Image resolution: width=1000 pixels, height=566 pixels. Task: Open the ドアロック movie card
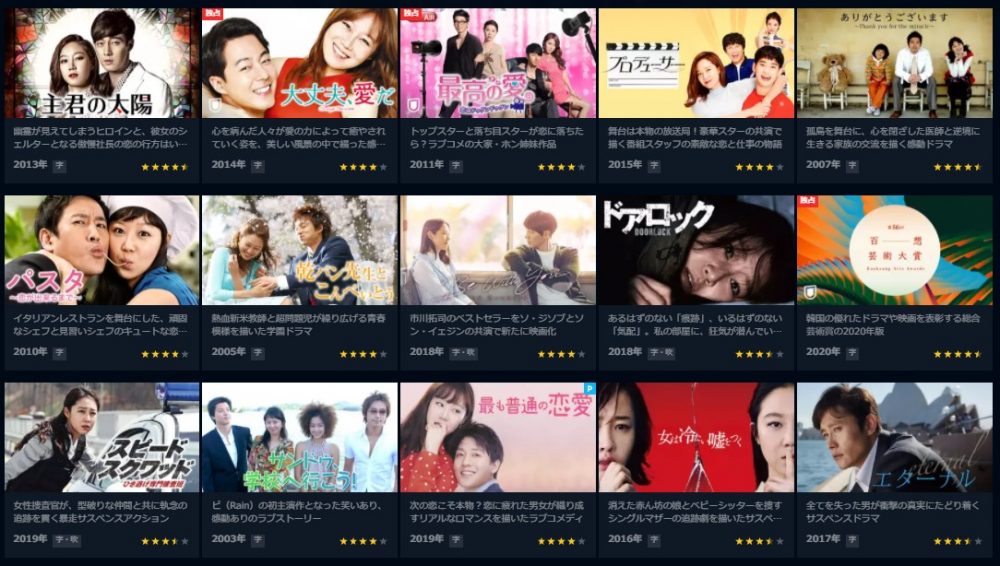pyautogui.click(x=696, y=250)
